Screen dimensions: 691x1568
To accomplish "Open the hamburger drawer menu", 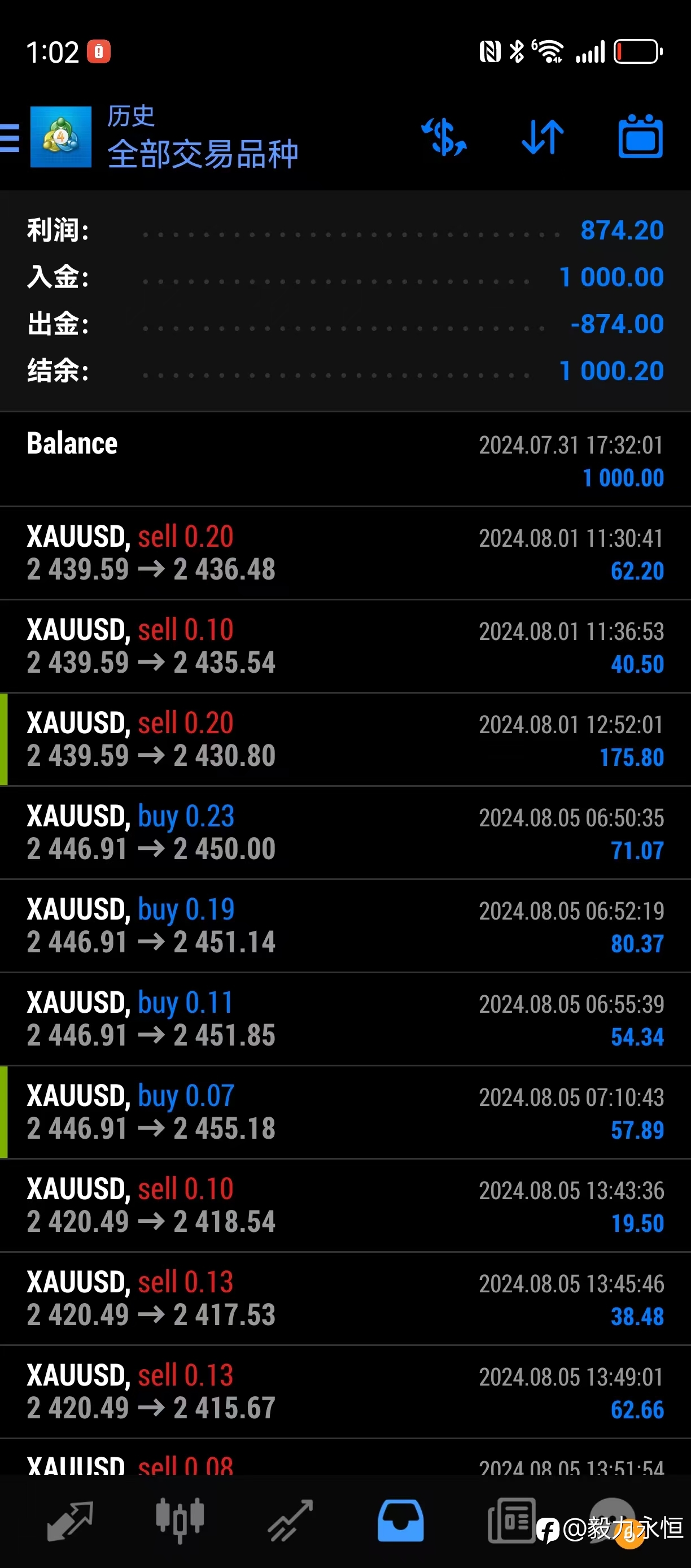I will pyautogui.click(x=10, y=137).
